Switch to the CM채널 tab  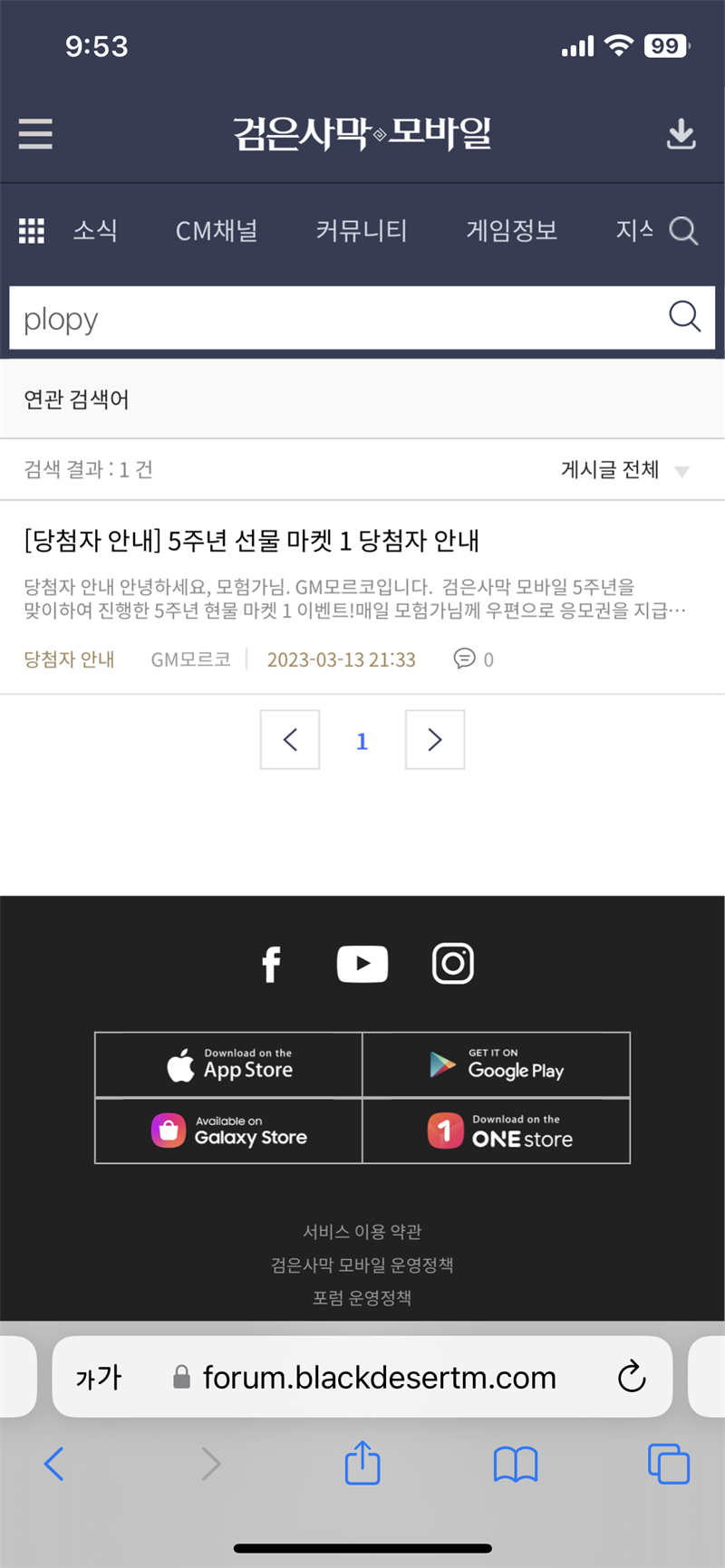coord(217,231)
